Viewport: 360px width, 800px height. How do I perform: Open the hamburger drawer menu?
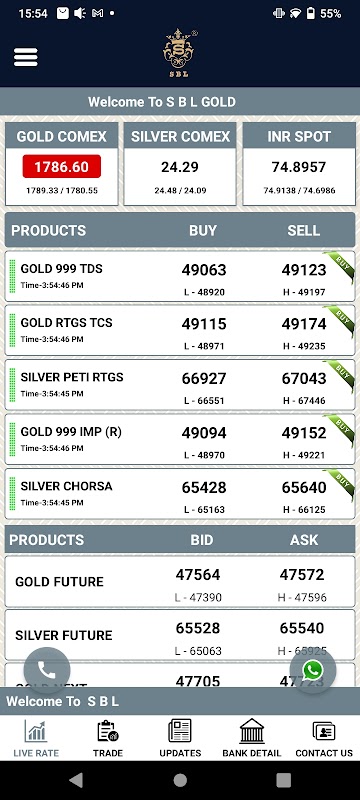pos(25,57)
